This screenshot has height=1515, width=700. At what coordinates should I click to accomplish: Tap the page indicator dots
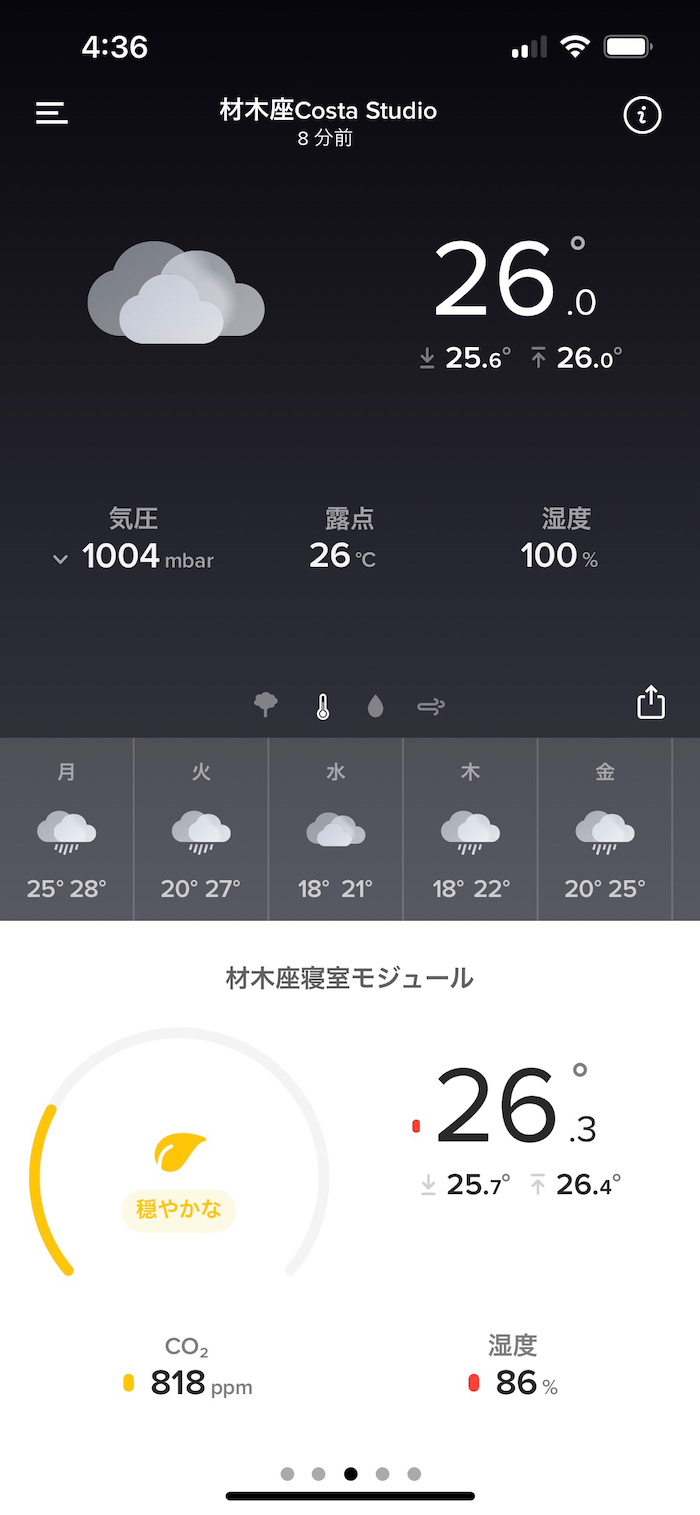click(x=350, y=1473)
